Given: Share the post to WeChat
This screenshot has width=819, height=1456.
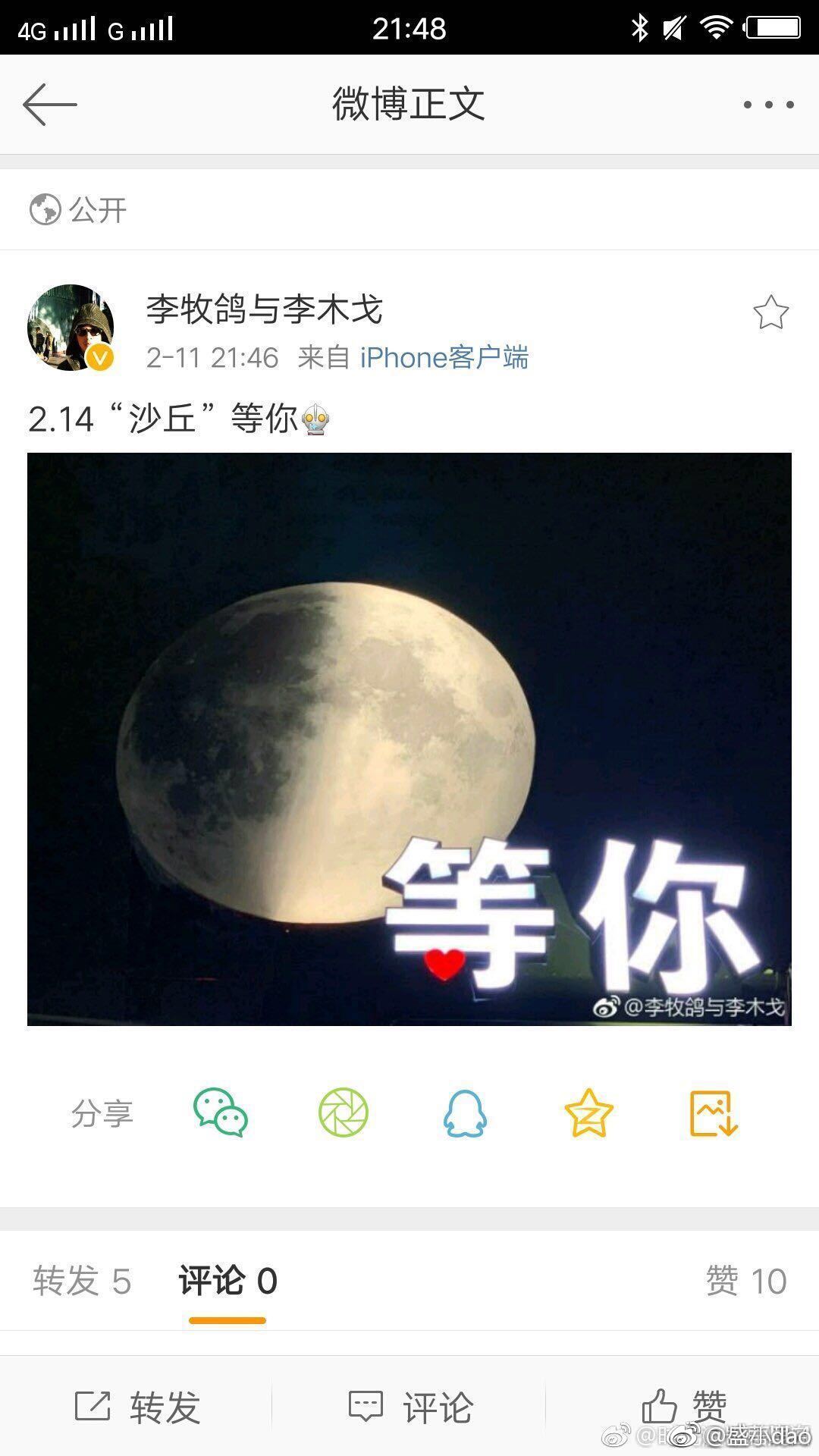Looking at the screenshot, I should point(221,1112).
